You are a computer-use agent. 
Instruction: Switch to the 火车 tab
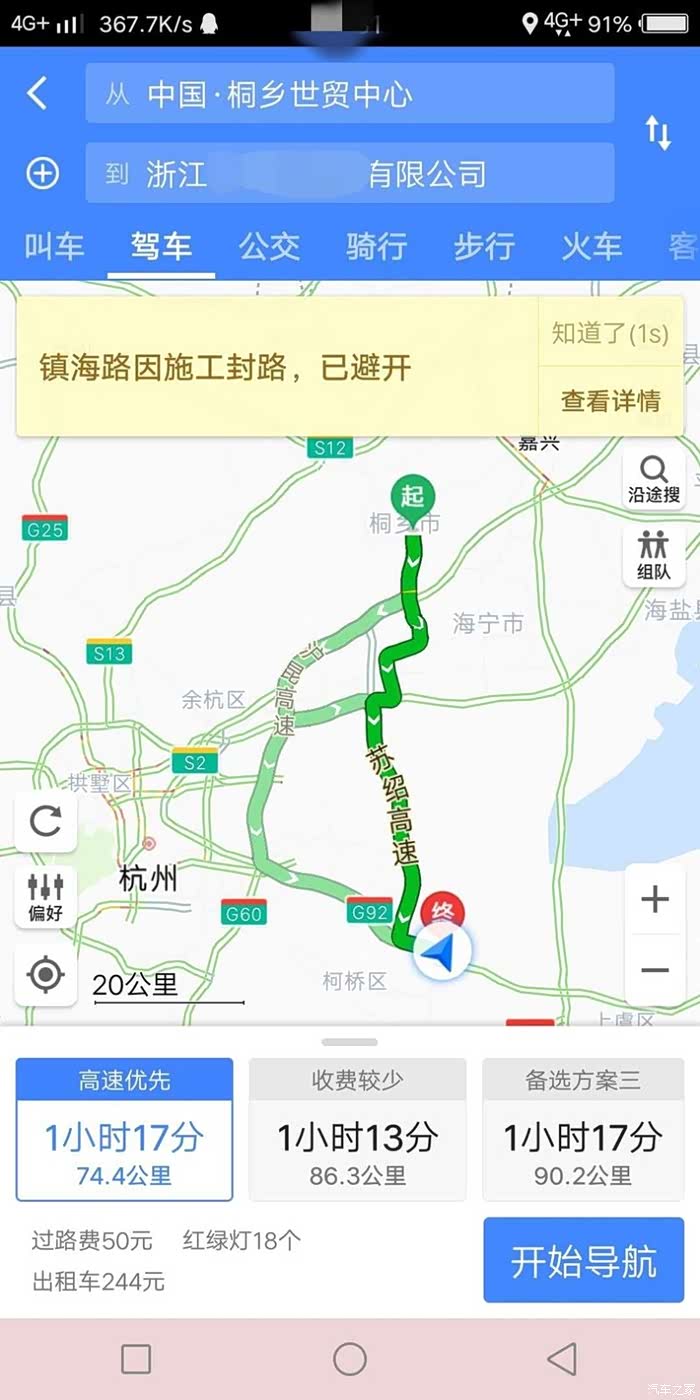[591, 246]
